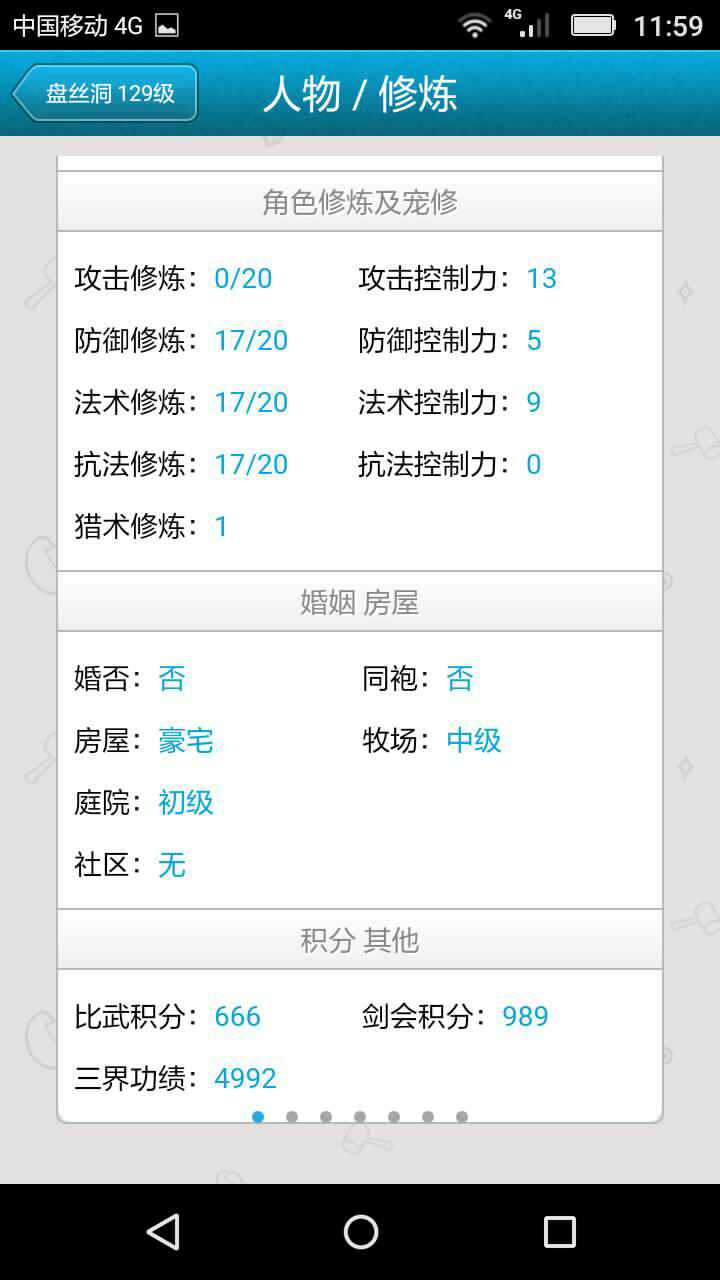The width and height of the screenshot is (720, 1280).
Task: Tap the system back button
Action: click(x=163, y=1232)
